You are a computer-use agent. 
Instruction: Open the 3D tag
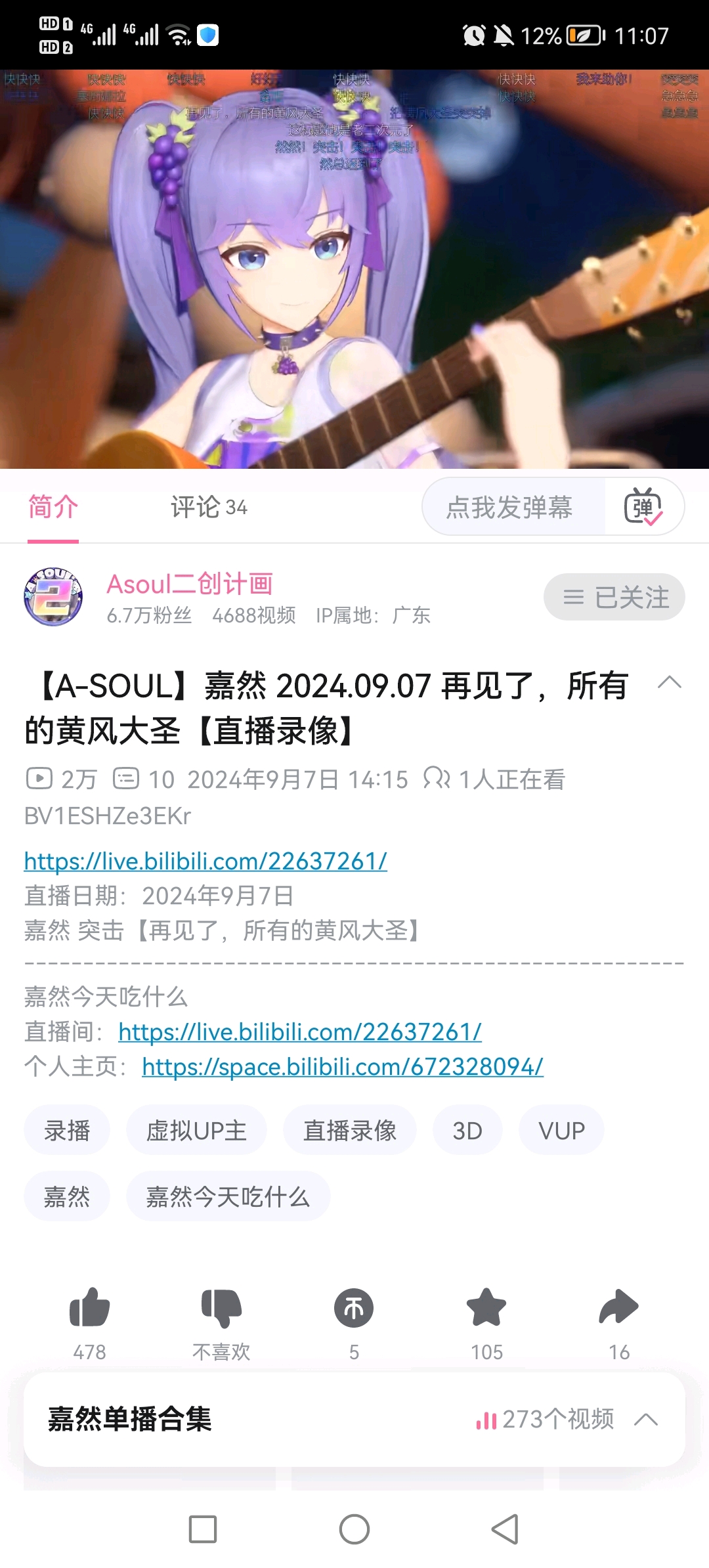467,1131
